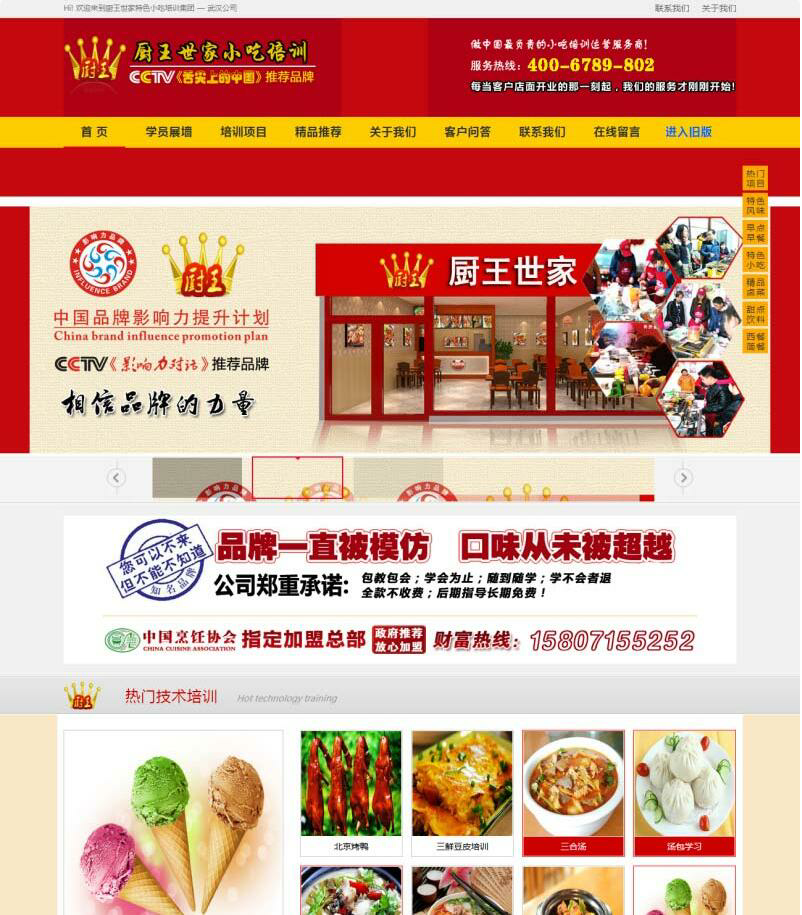802x915 pixels.
Task: View the 三合汤 course card
Action: click(573, 792)
